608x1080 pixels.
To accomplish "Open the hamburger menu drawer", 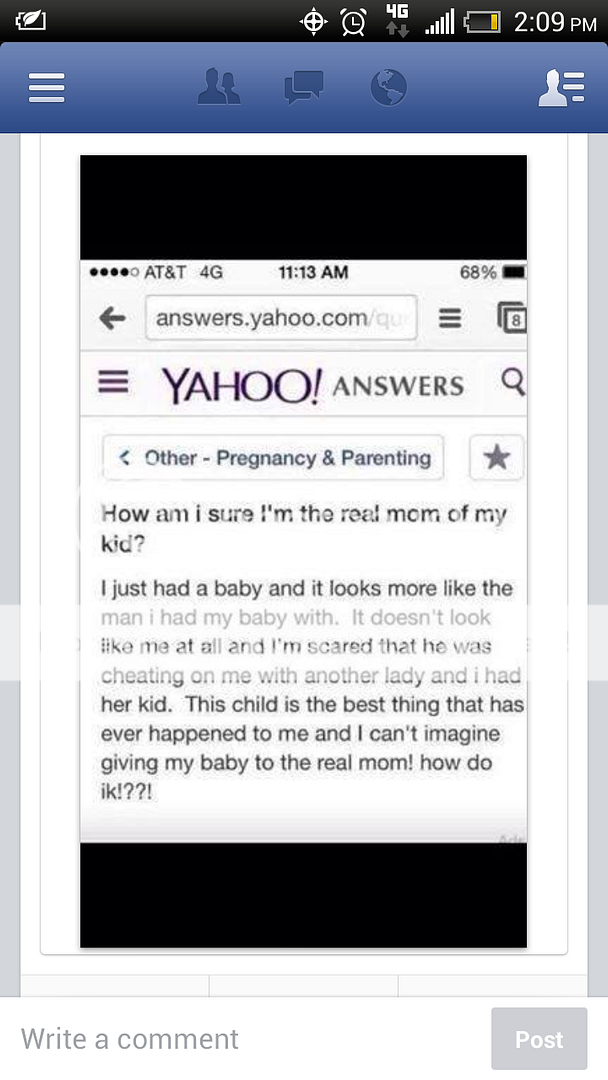I will pyautogui.click(x=46, y=89).
